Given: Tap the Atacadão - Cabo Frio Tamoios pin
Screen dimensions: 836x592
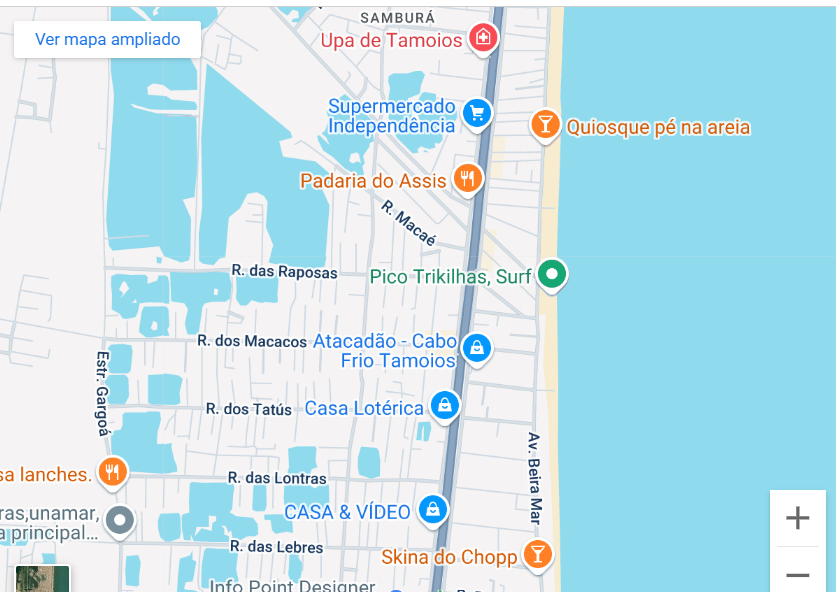Looking at the screenshot, I should pos(477,348).
